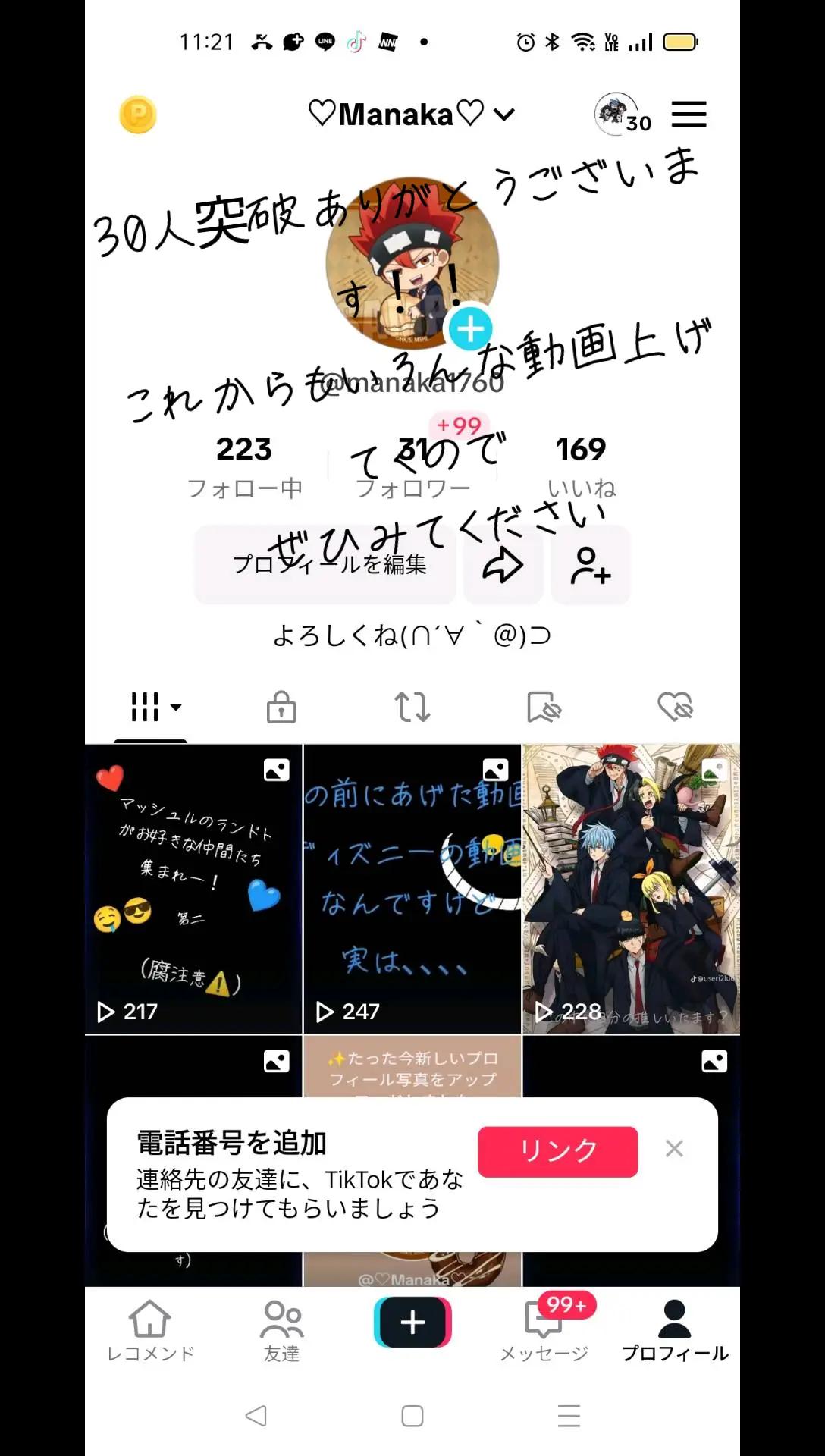825x1456 pixels.
Task: Open the anime group post with 228 views
Action: click(x=632, y=890)
